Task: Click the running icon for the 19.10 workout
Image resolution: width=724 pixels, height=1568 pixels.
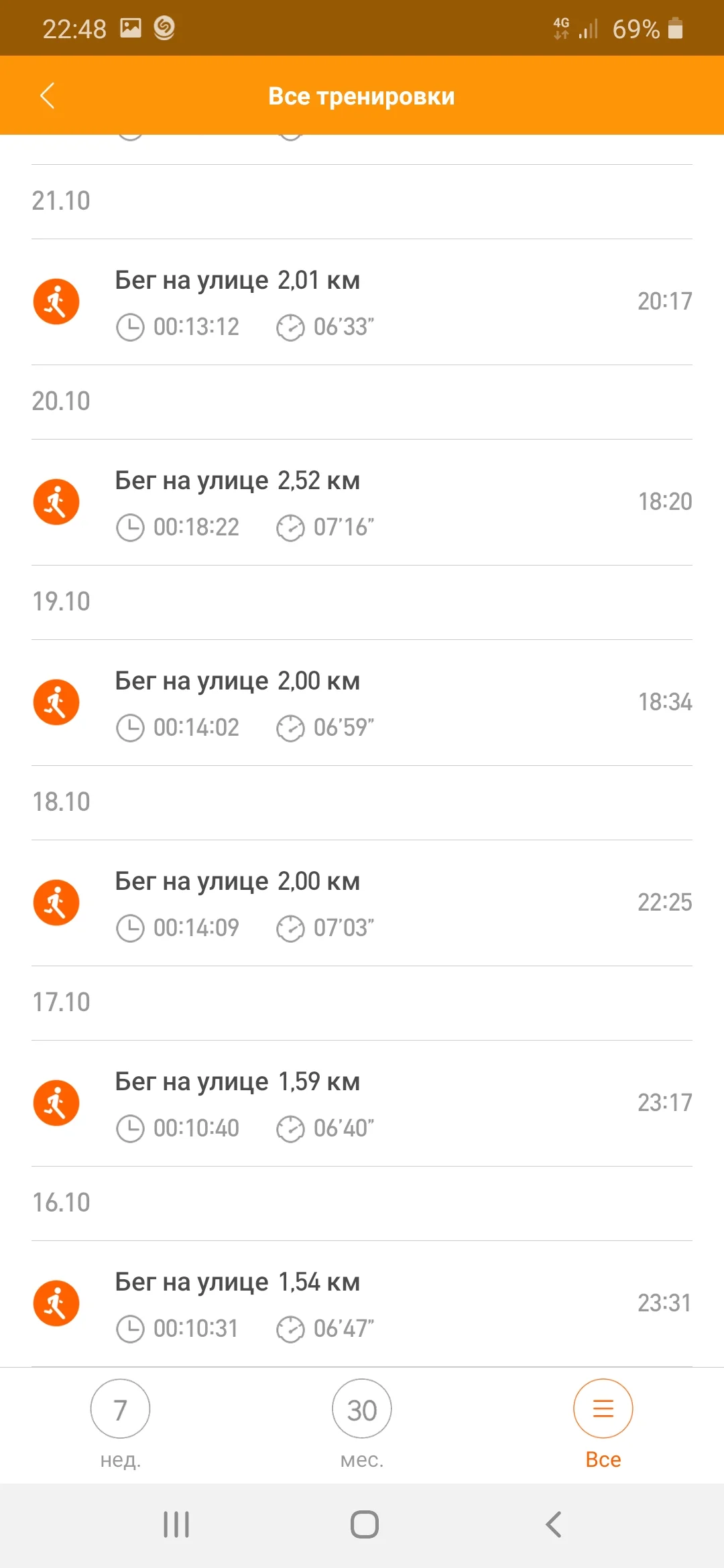Action: click(x=56, y=701)
